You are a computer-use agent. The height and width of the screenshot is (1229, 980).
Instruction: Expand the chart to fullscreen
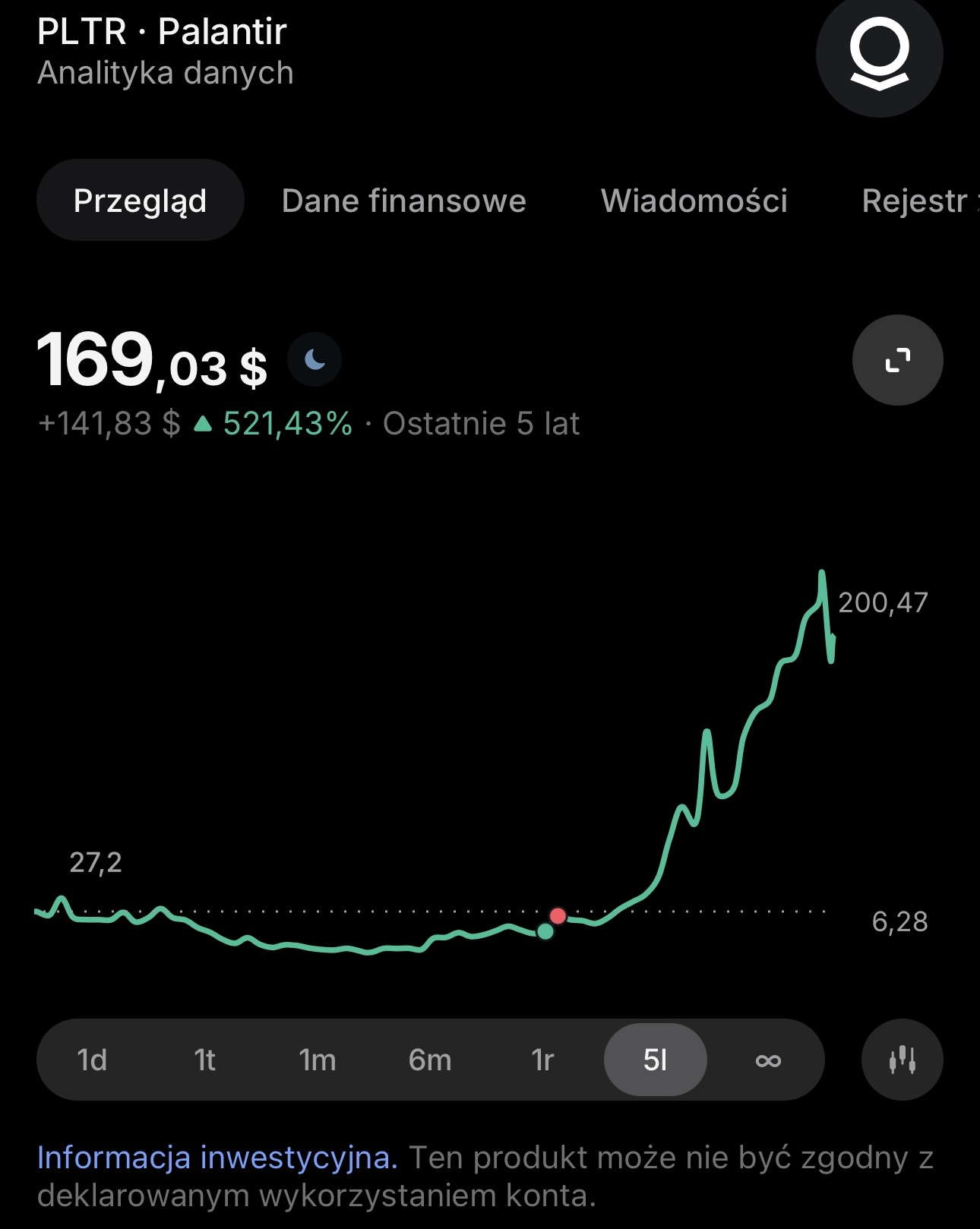(x=897, y=360)
